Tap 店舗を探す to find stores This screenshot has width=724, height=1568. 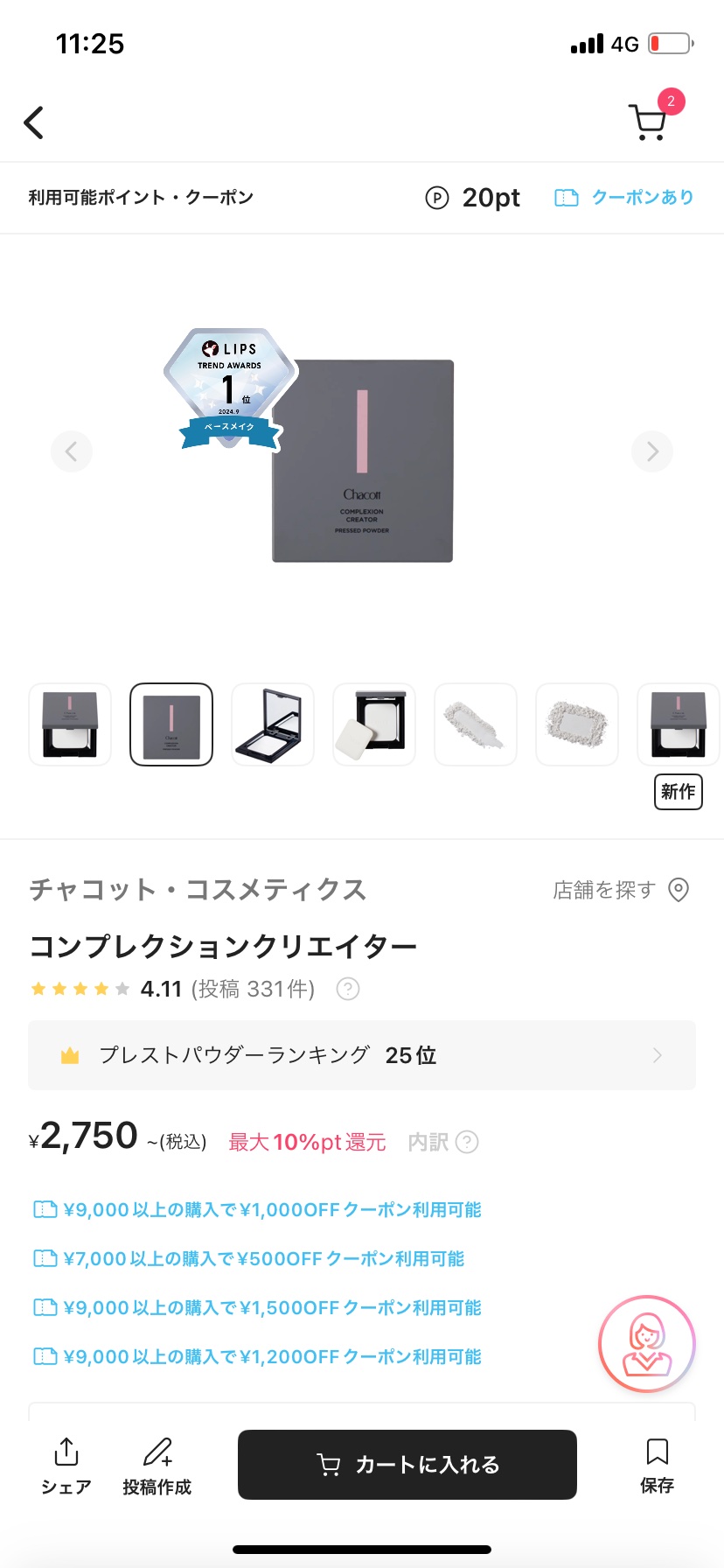pyautogui.click(x=621, y=890)
